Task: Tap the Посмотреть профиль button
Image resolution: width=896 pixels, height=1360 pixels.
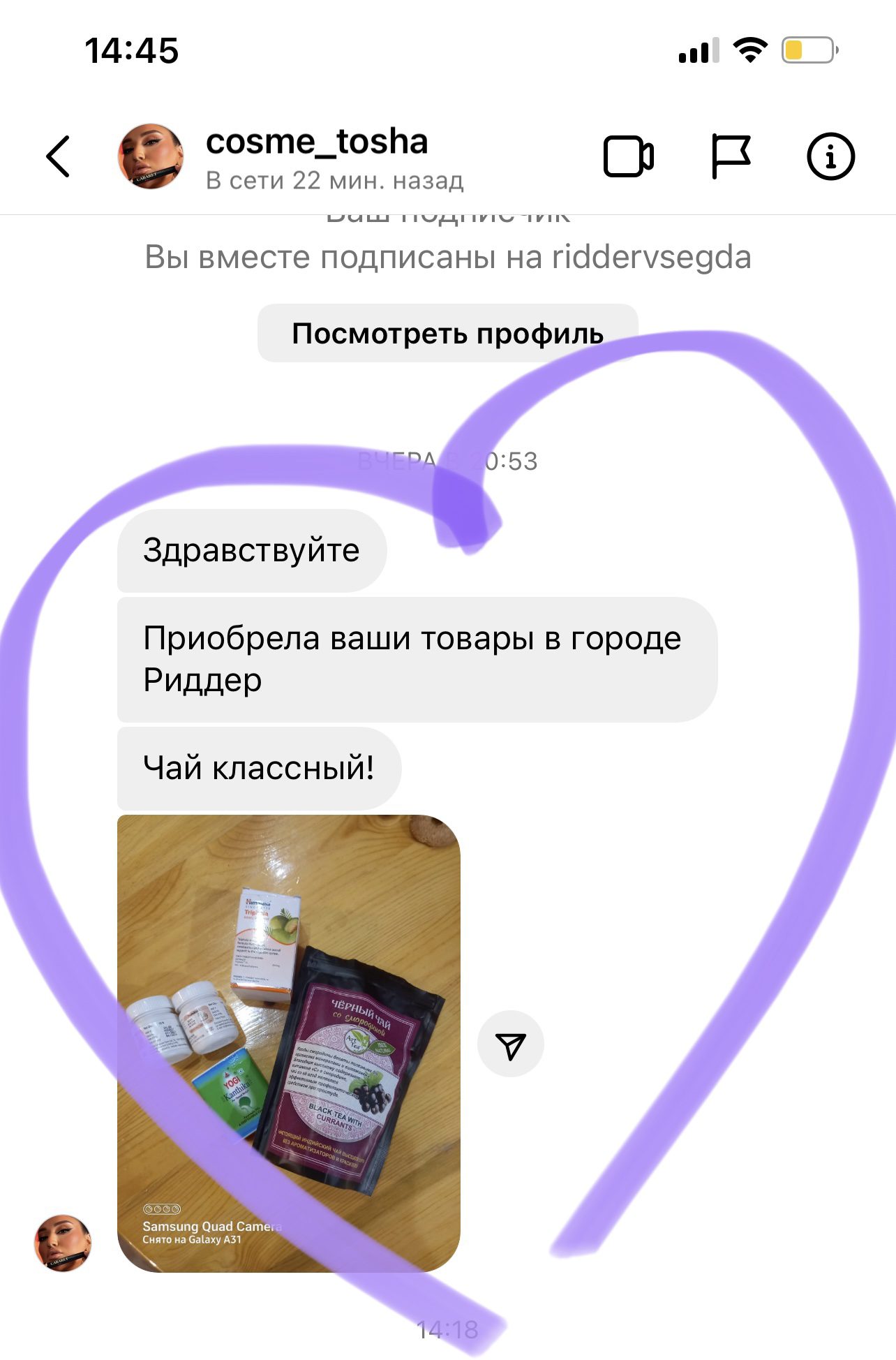Action: tap(447, 334)
